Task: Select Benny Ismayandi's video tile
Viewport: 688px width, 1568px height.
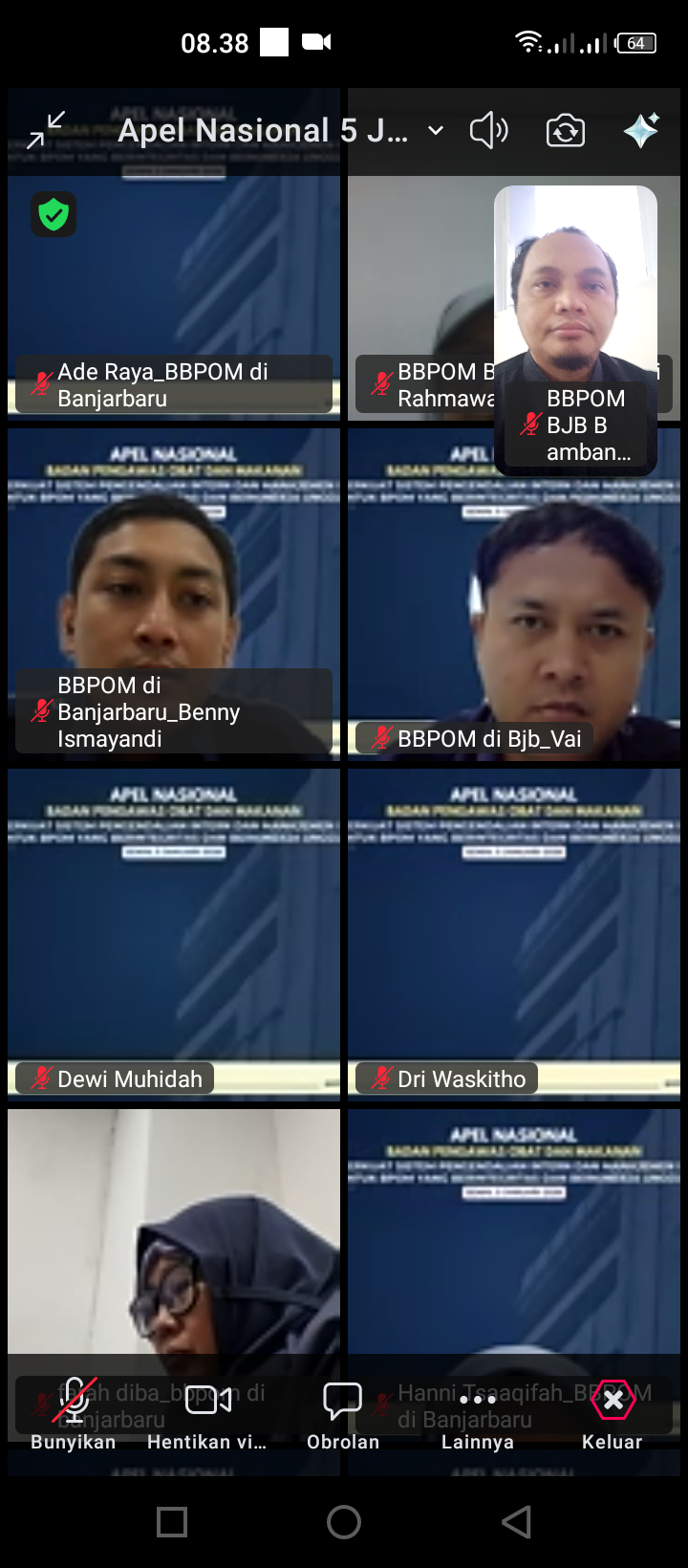Action: (x=174, y=574)
